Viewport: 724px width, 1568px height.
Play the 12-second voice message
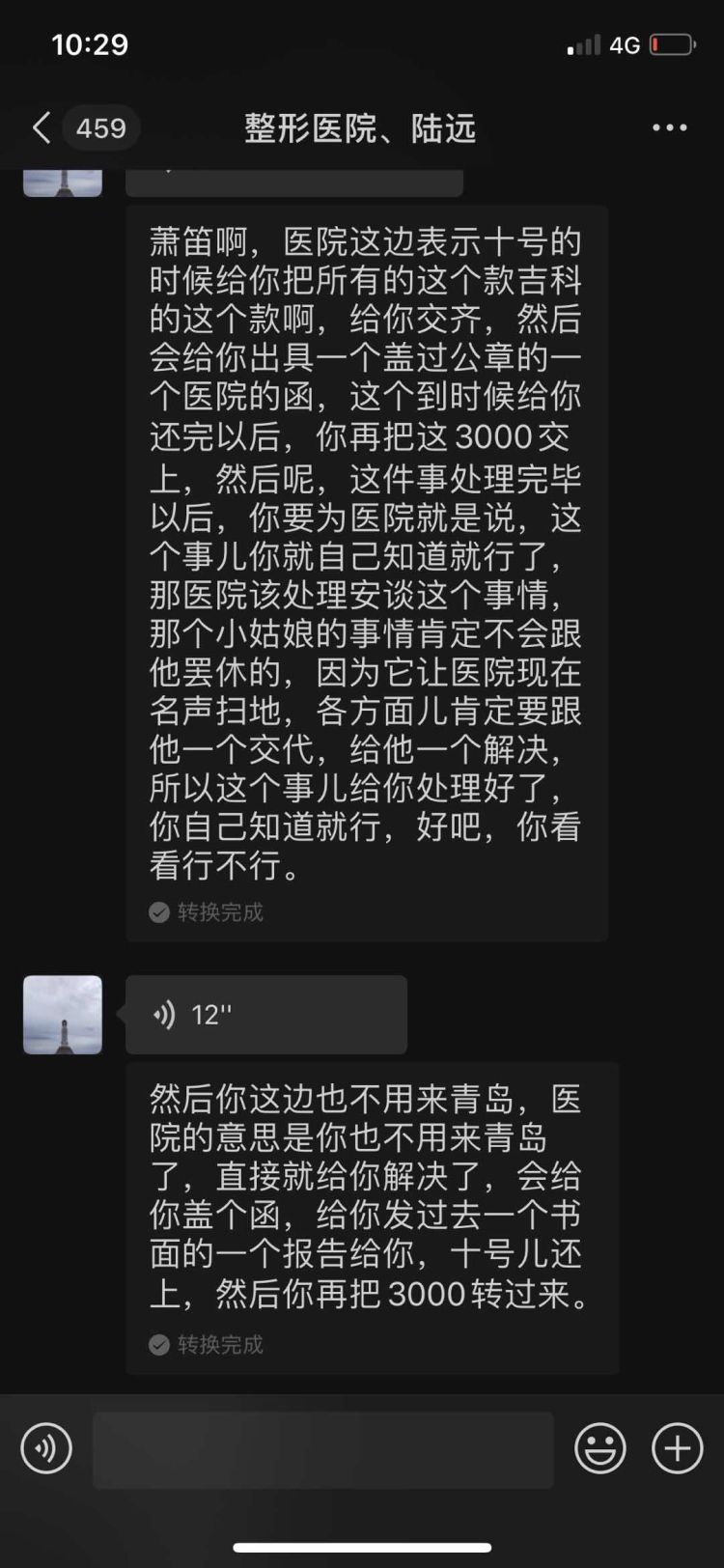(265, 1015)
